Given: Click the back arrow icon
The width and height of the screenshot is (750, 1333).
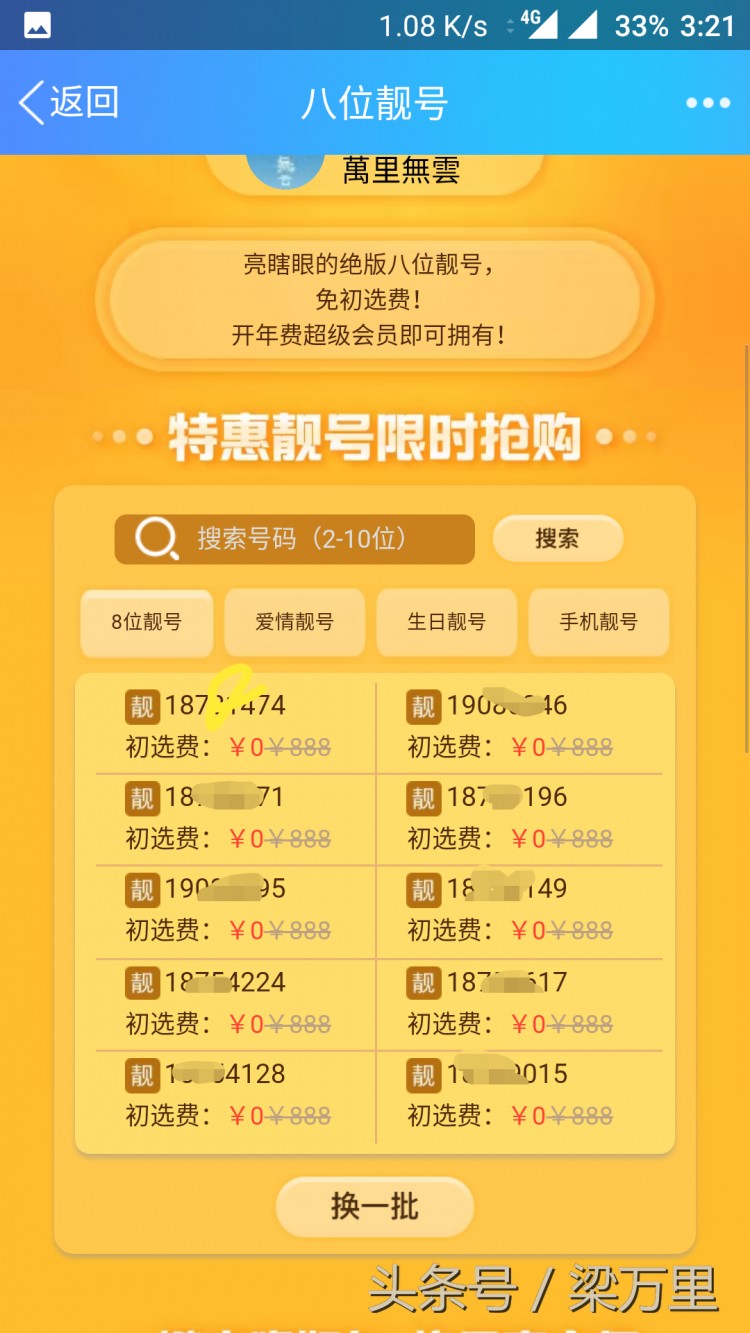Looking at the screenshot, I should pos(30,102).
